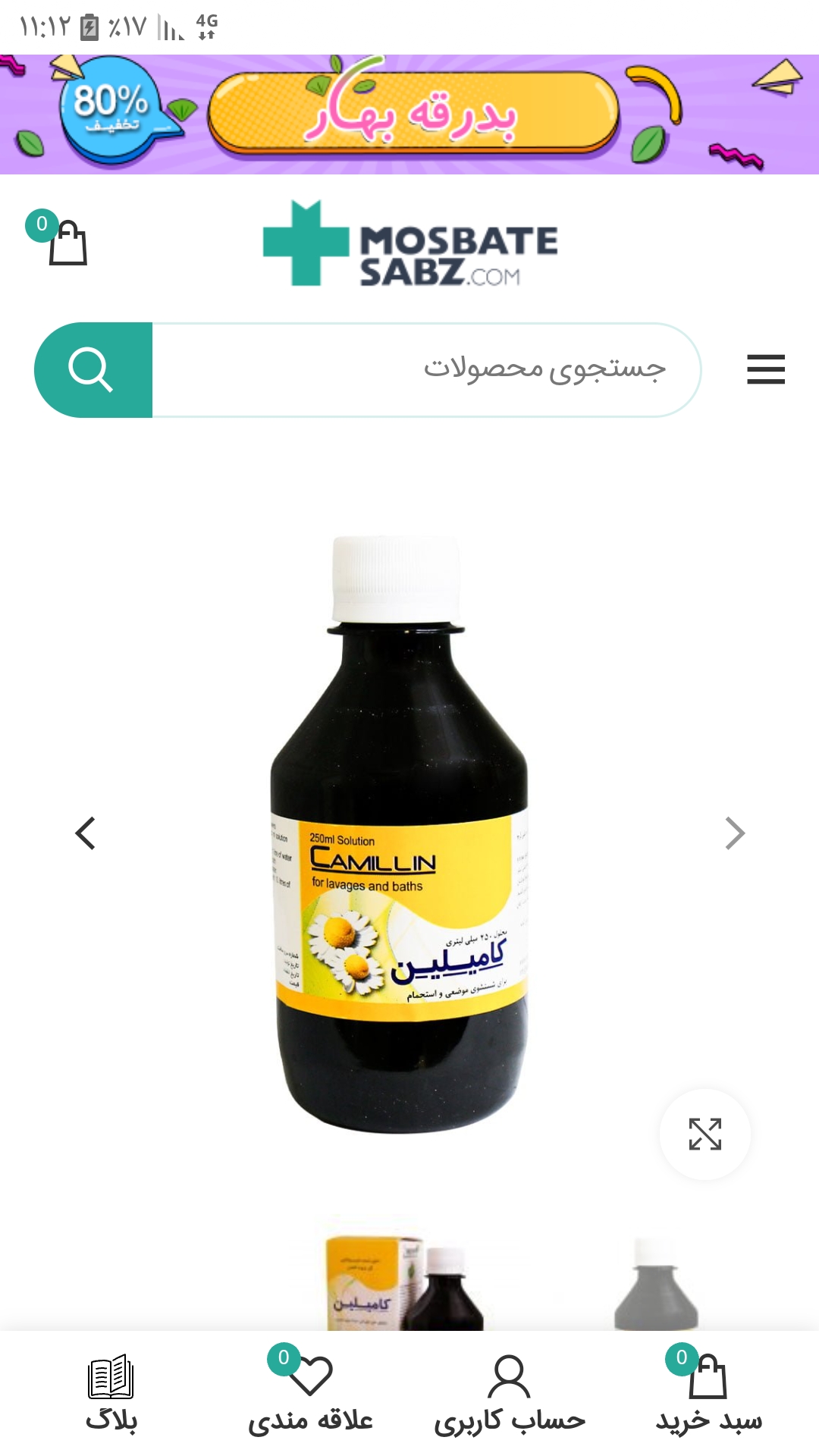Focus the product search field
This screenshot has width=819, height=1456.
[x=425, y=370]
